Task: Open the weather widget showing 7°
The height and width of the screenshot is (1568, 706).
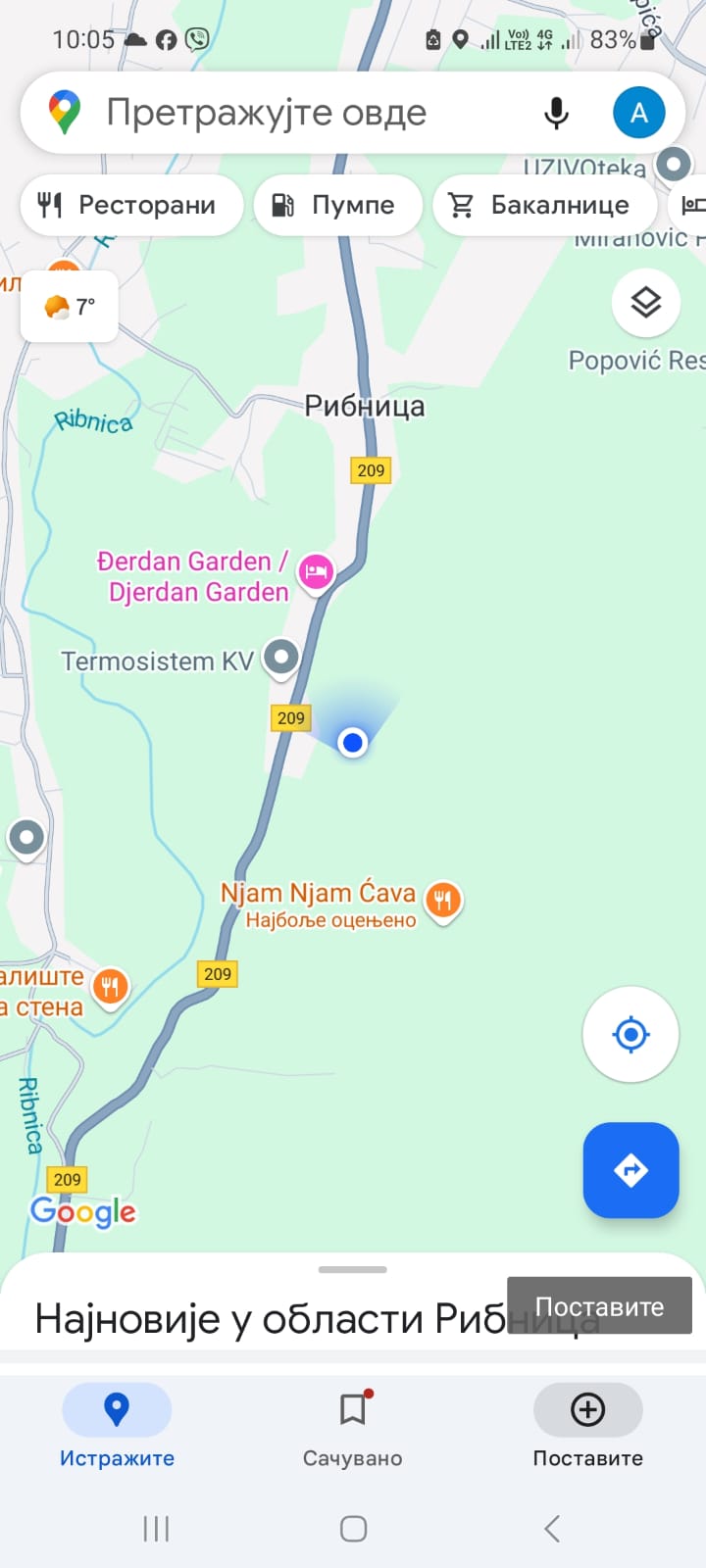Action: point(70,307)
